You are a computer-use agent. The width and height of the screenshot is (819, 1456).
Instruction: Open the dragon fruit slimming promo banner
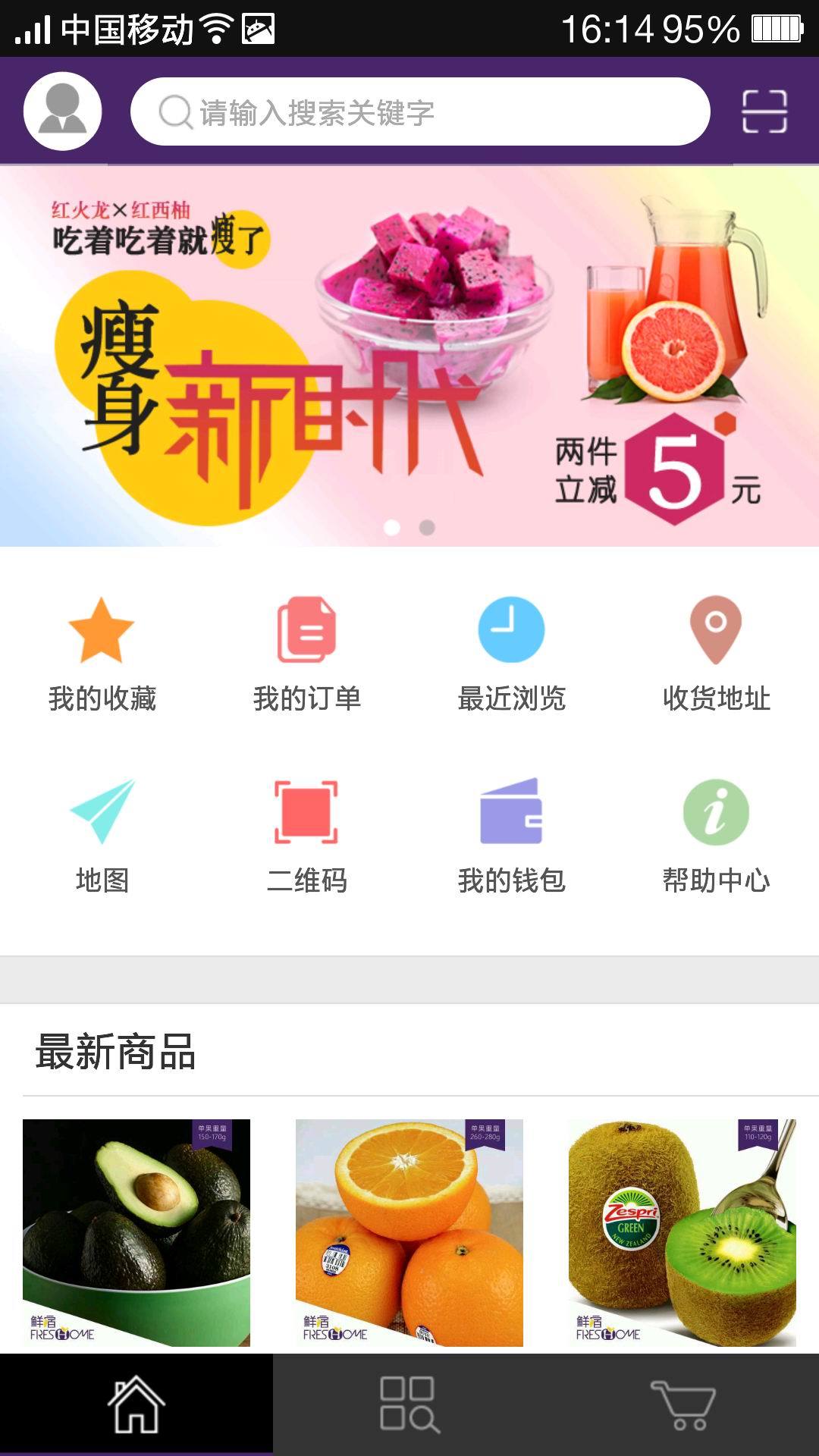409,356
